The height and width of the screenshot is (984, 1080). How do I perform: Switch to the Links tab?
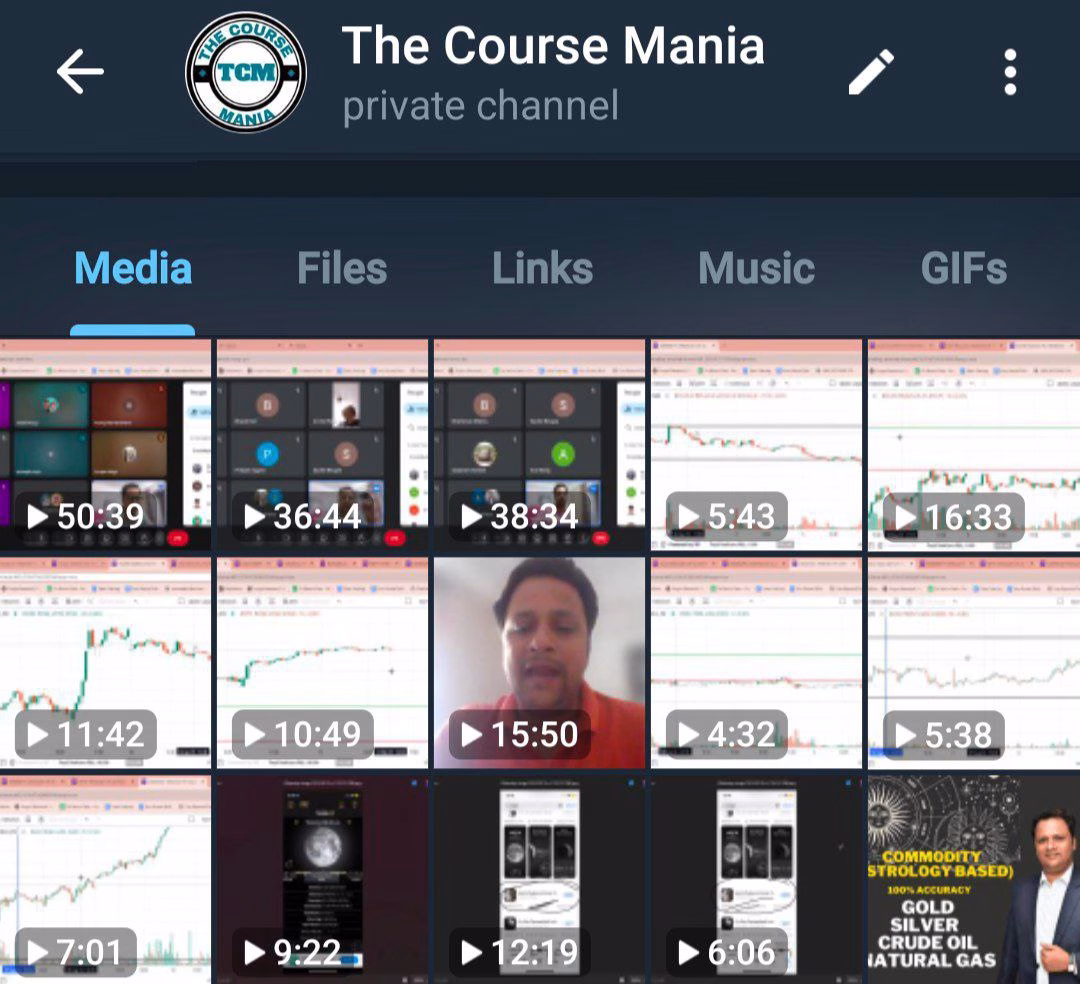(542, 268)
